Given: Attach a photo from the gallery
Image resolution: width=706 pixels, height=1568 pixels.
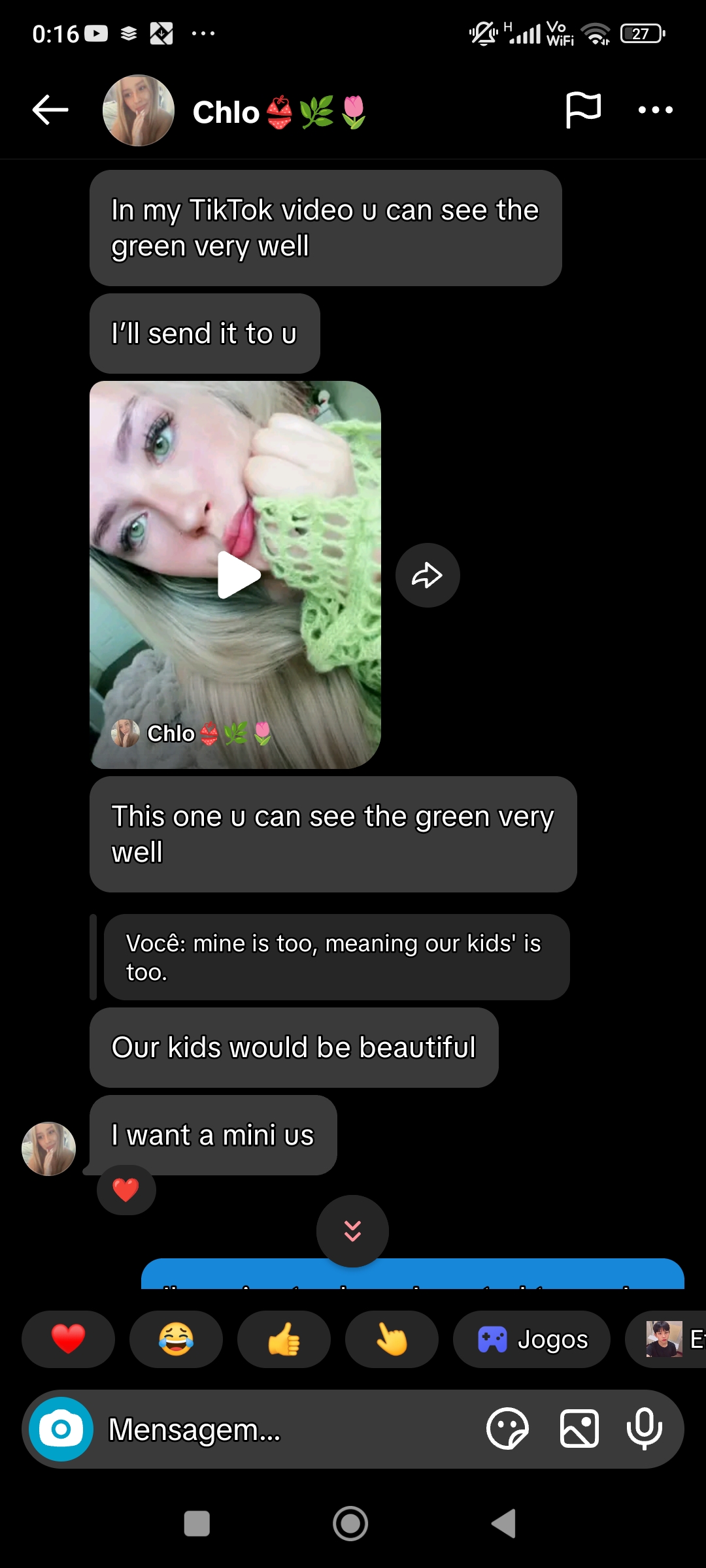Looking at the screenshot, I should tap(579, 1429).
